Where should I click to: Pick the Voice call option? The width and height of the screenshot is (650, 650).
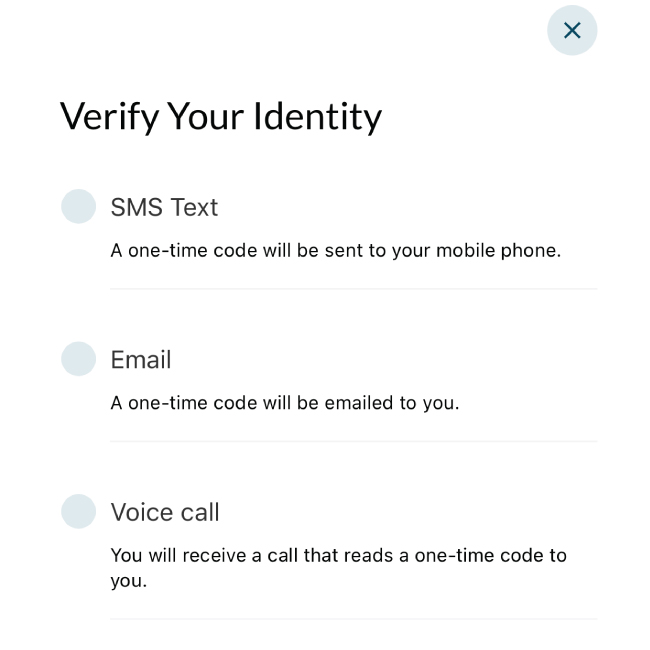[x=79, y=511]
